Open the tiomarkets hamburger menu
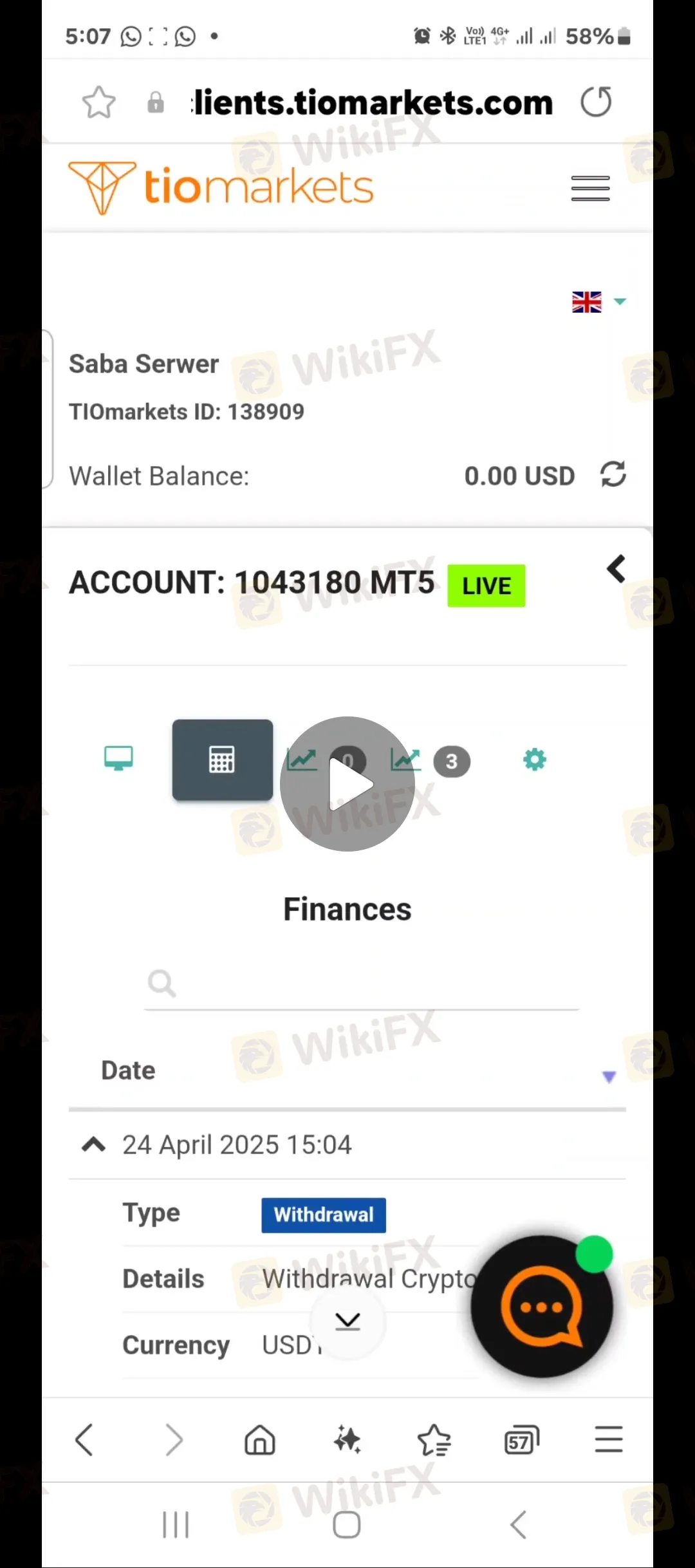 [590, 188]
